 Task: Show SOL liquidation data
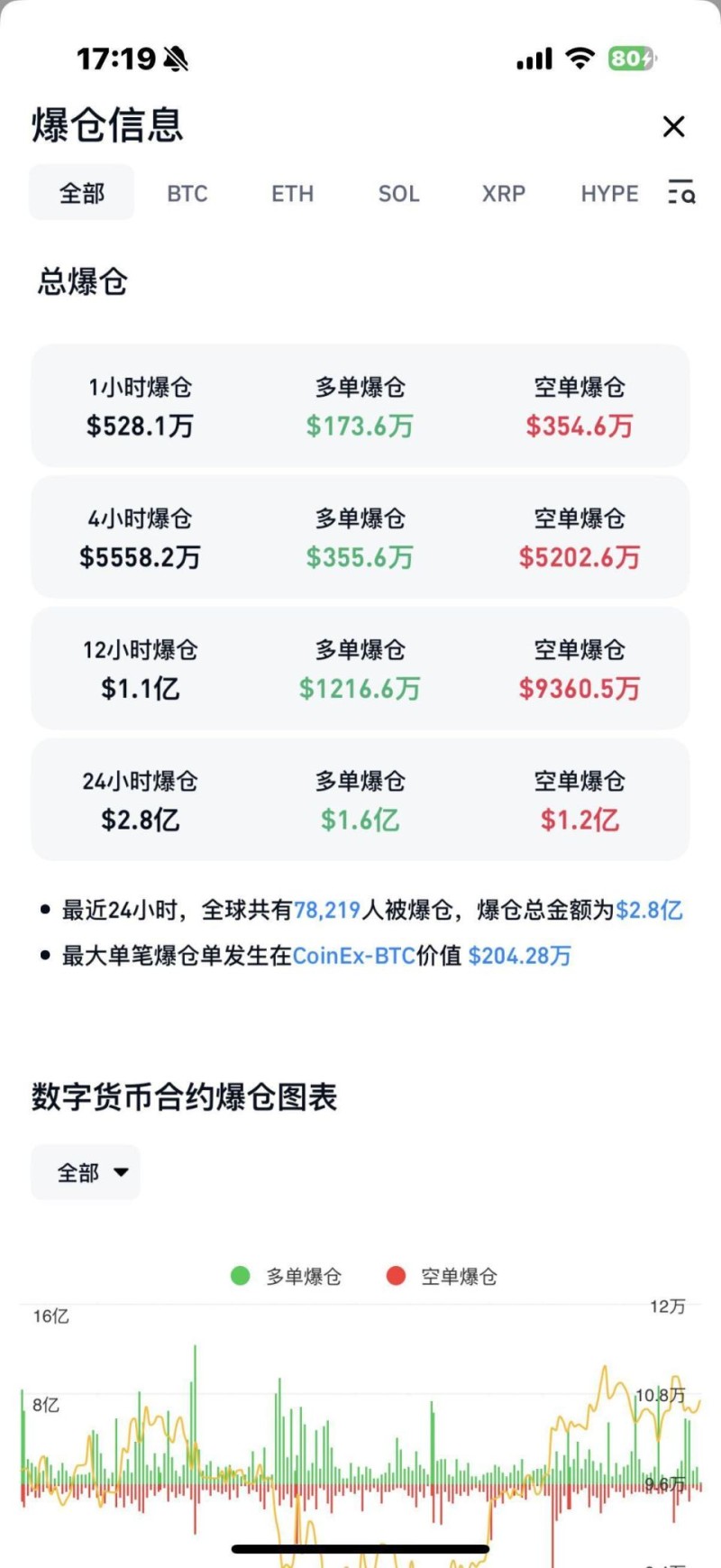point(398,194)
